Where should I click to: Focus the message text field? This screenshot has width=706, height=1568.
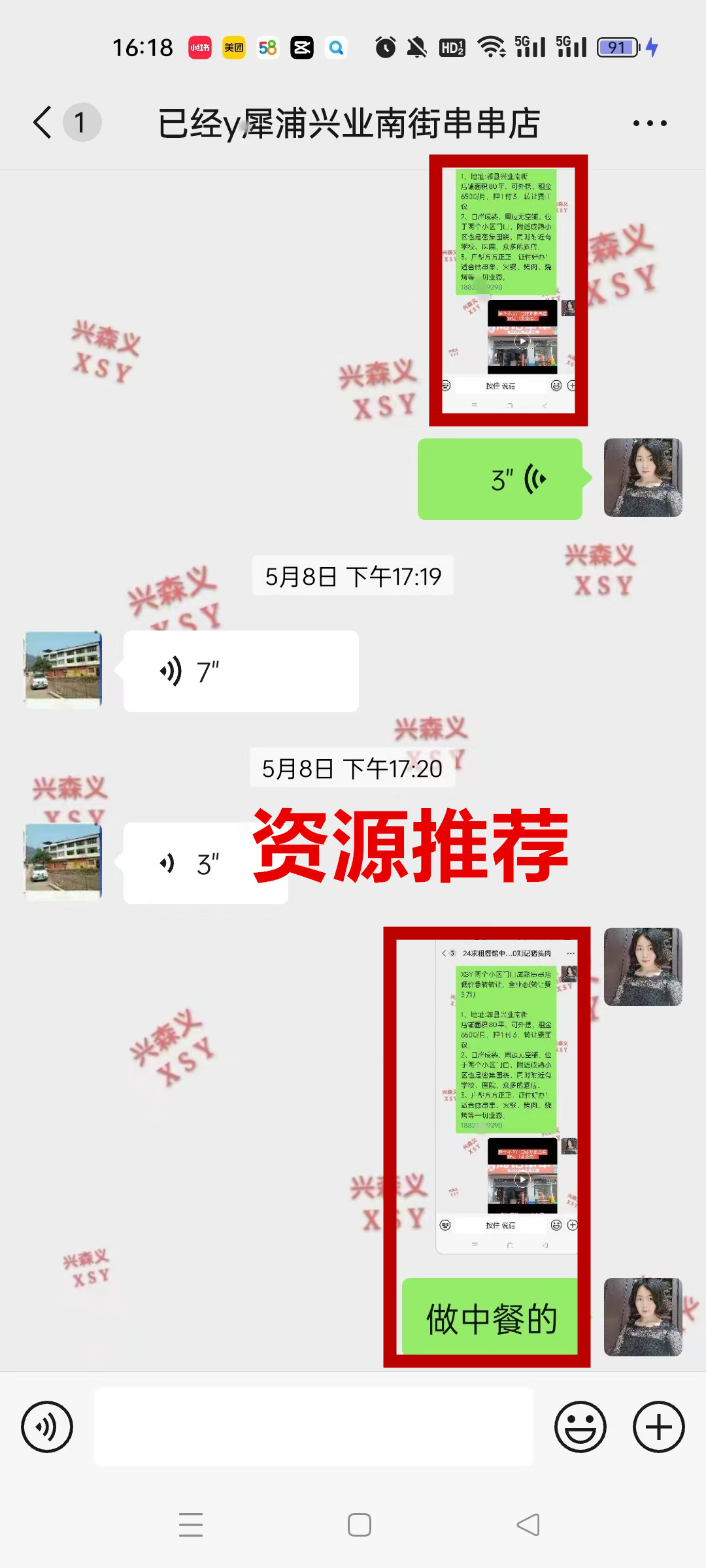tap(314, 1427)
